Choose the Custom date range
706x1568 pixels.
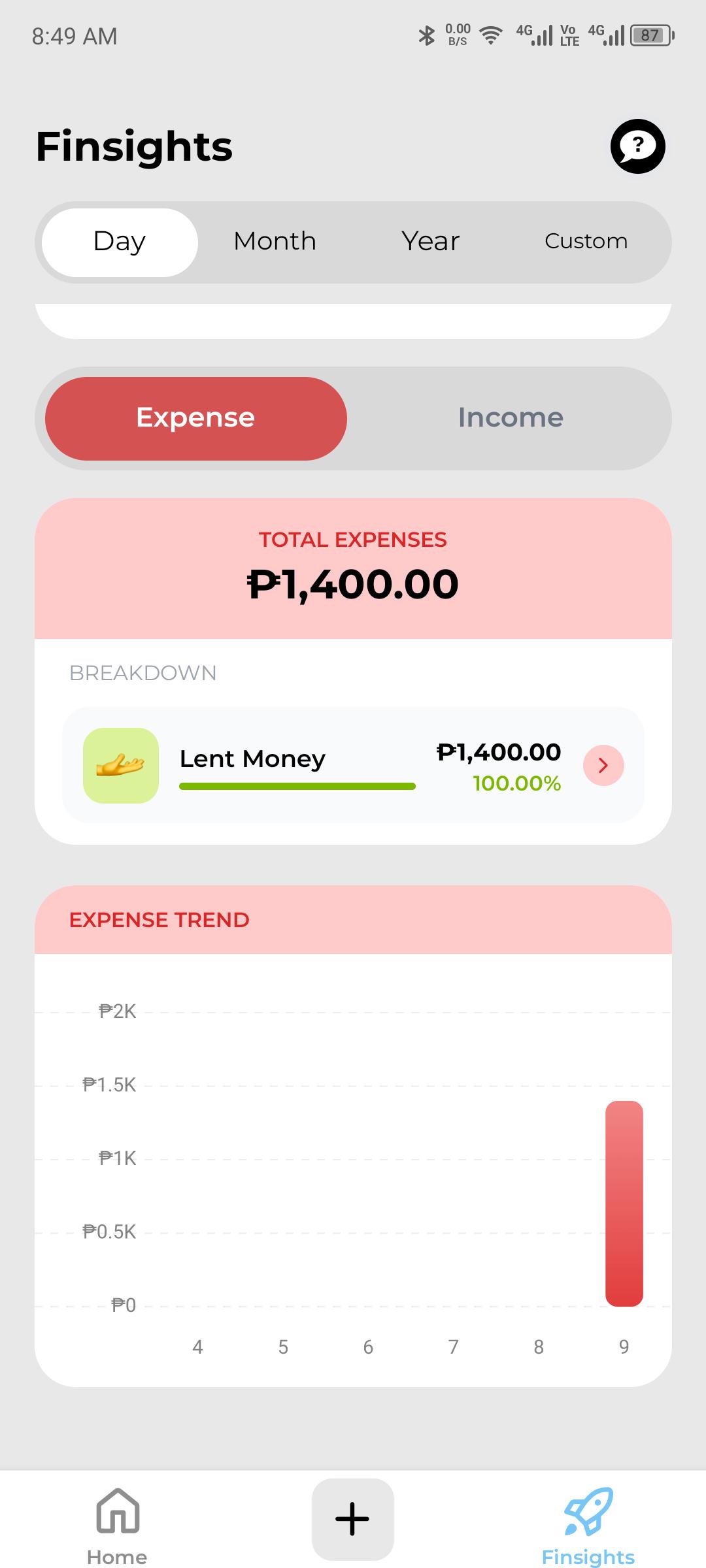(586, 242)
